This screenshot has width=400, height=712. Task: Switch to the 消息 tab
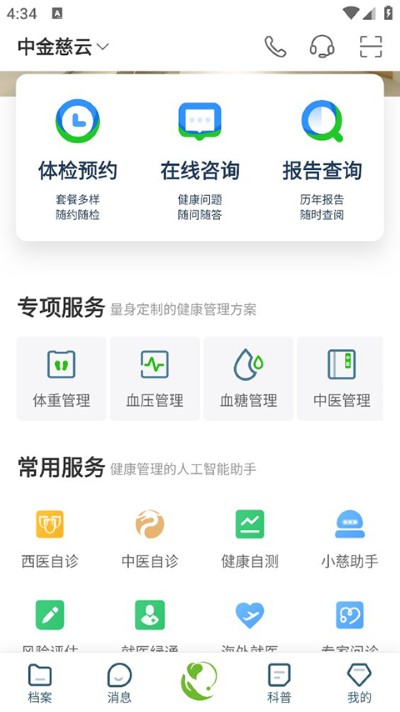[119, 683]
